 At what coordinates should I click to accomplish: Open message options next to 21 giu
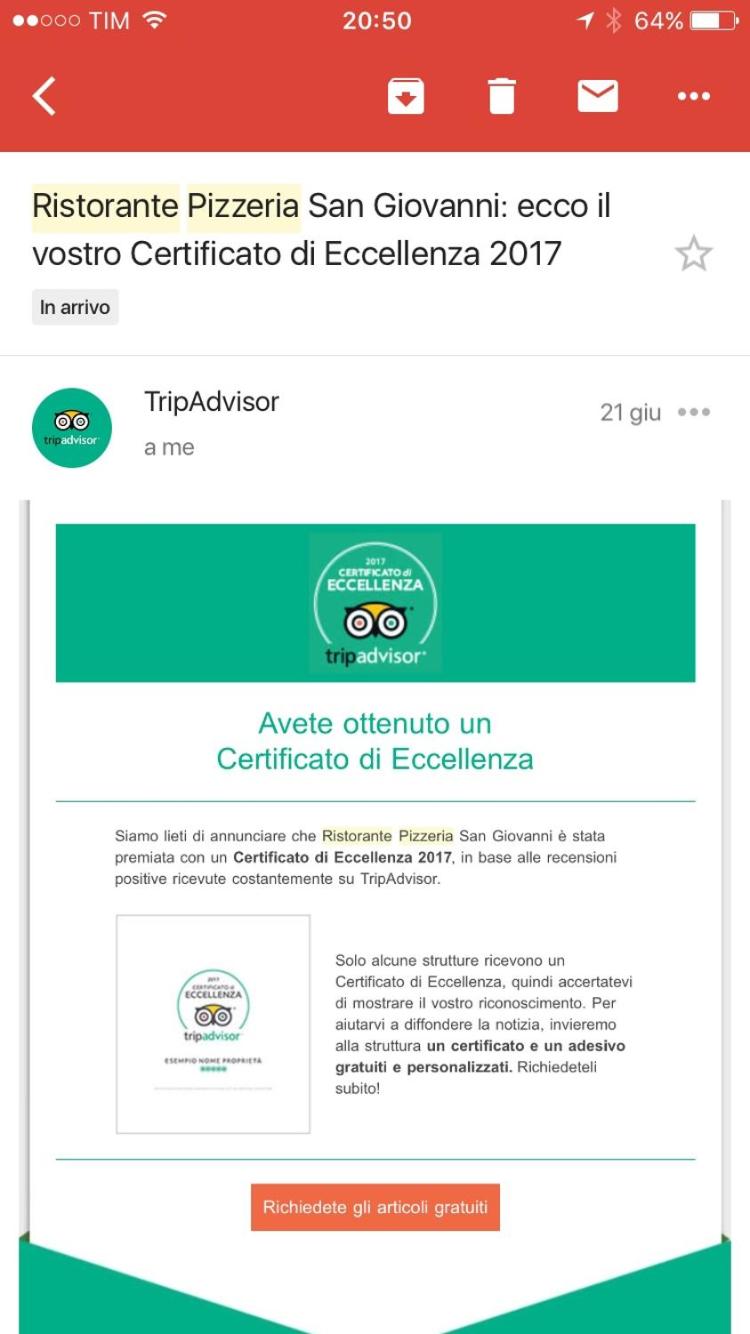[x=694, y=412]
